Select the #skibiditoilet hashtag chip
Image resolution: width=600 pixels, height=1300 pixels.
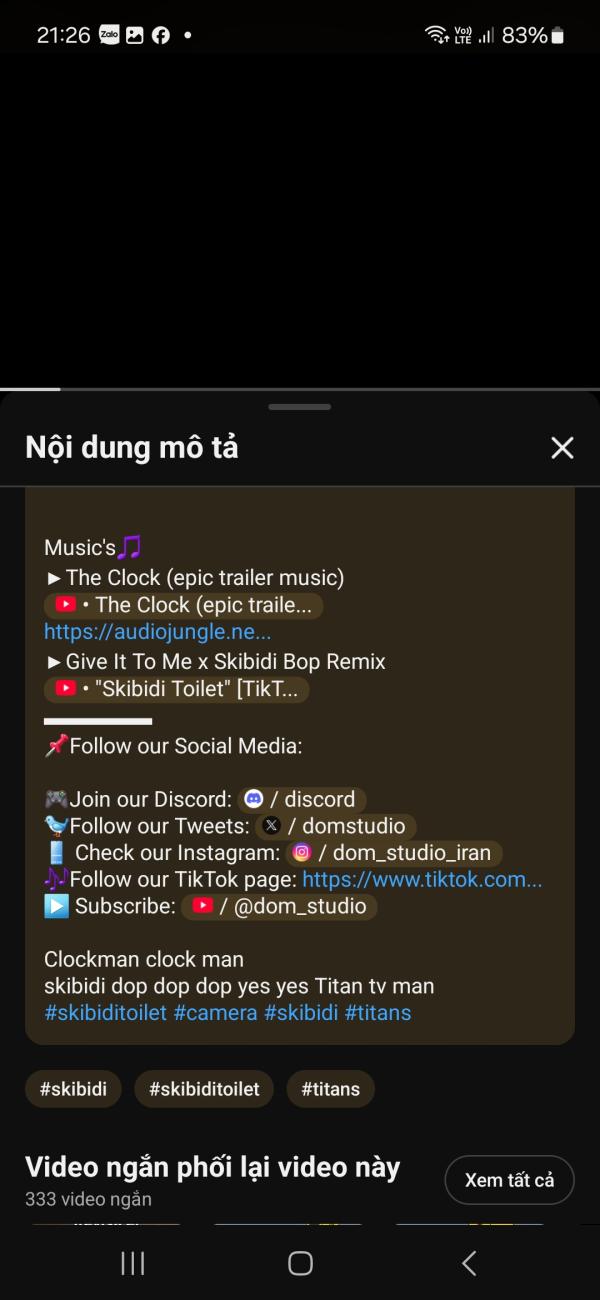point(204,1089)
